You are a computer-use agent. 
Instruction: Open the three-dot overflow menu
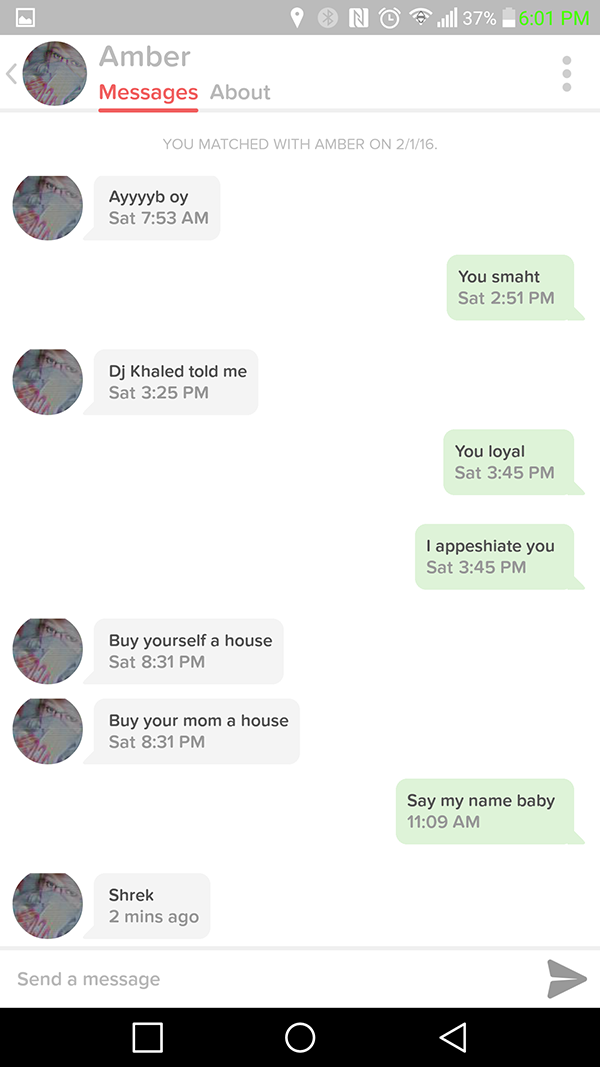click(x=567, y=73)
